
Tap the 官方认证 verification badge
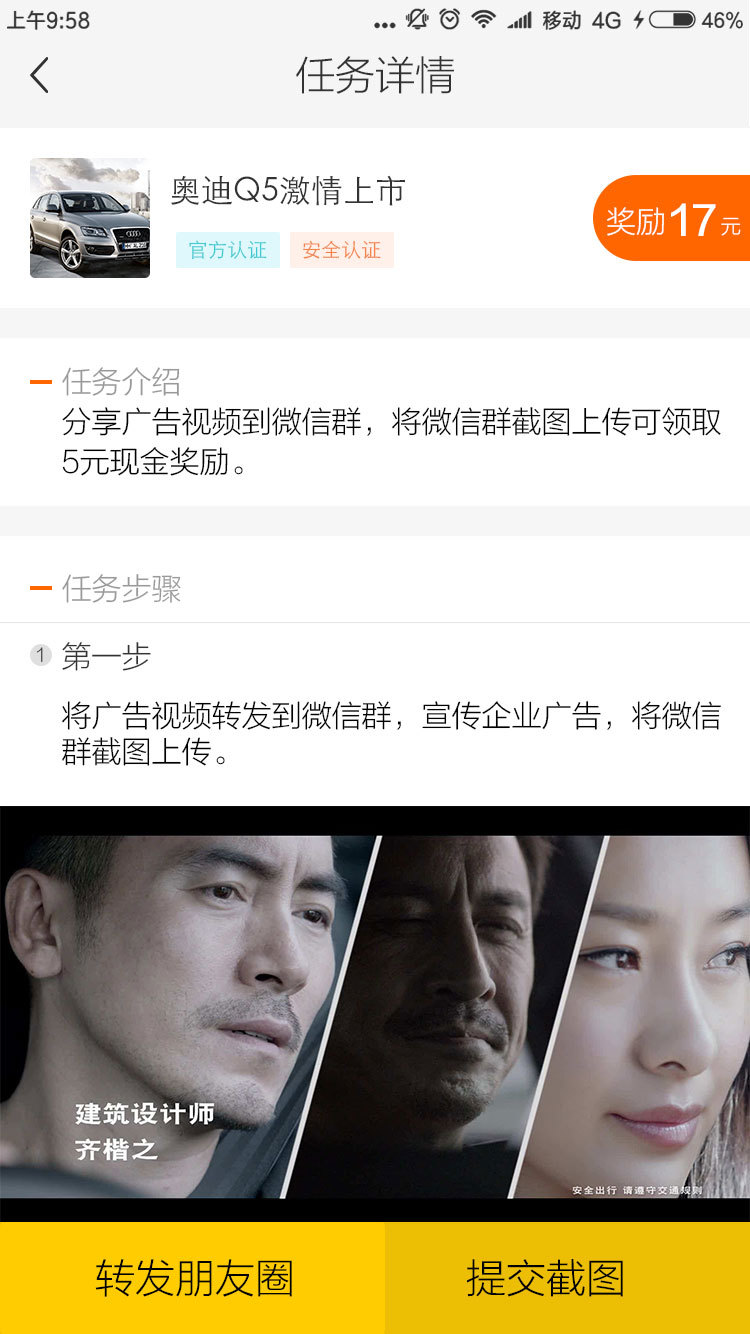coord(227,251)
